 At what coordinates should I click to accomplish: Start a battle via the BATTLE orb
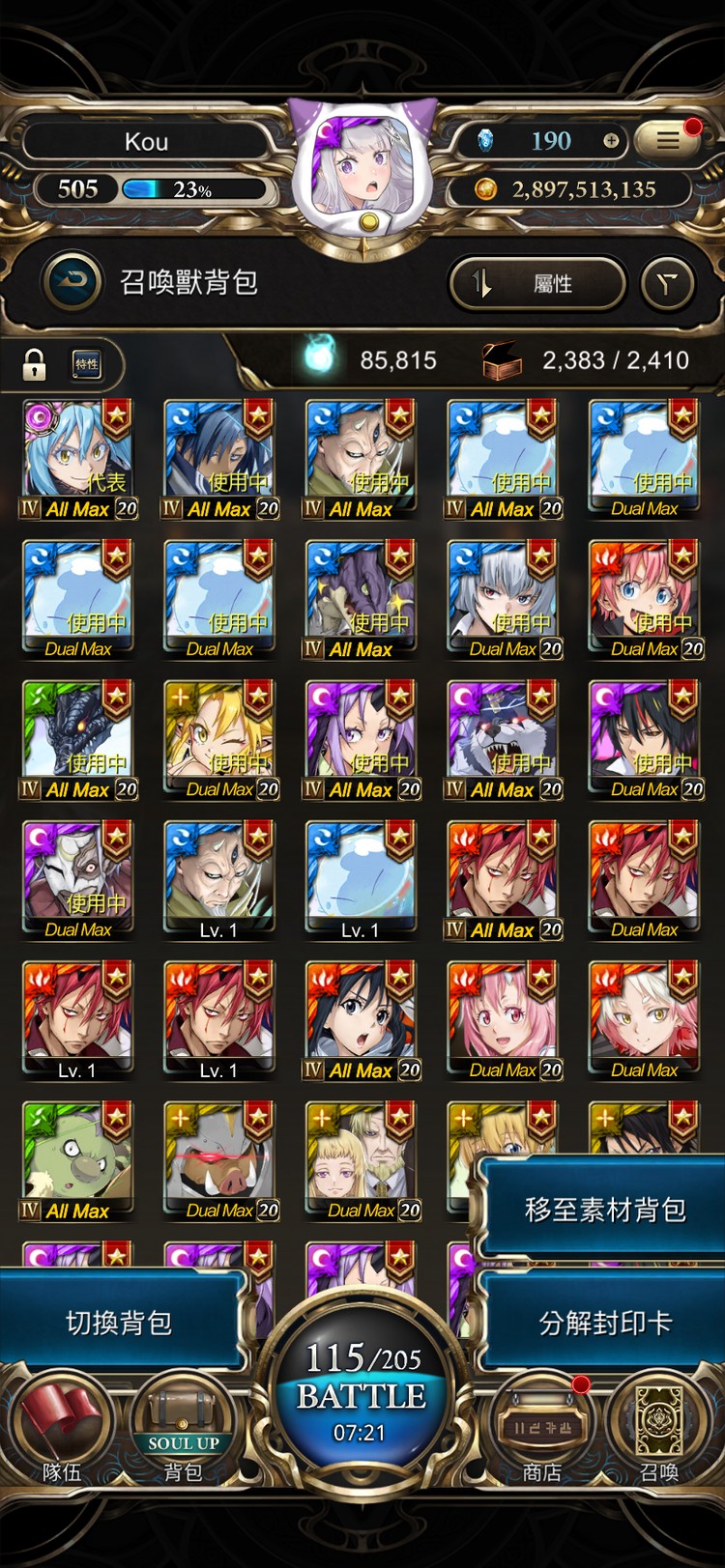click(362, 1391)
